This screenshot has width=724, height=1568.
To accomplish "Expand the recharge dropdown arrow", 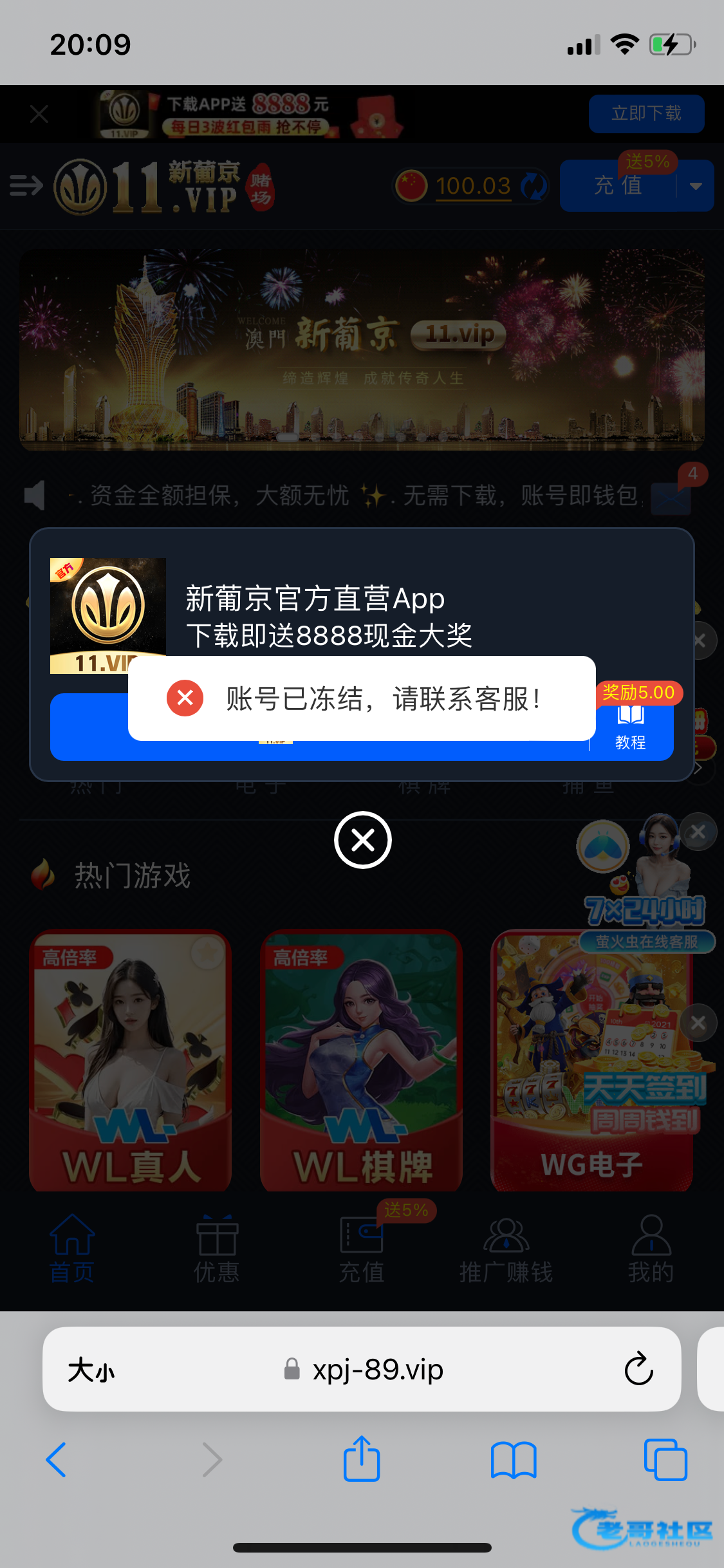I will [696, 186].
